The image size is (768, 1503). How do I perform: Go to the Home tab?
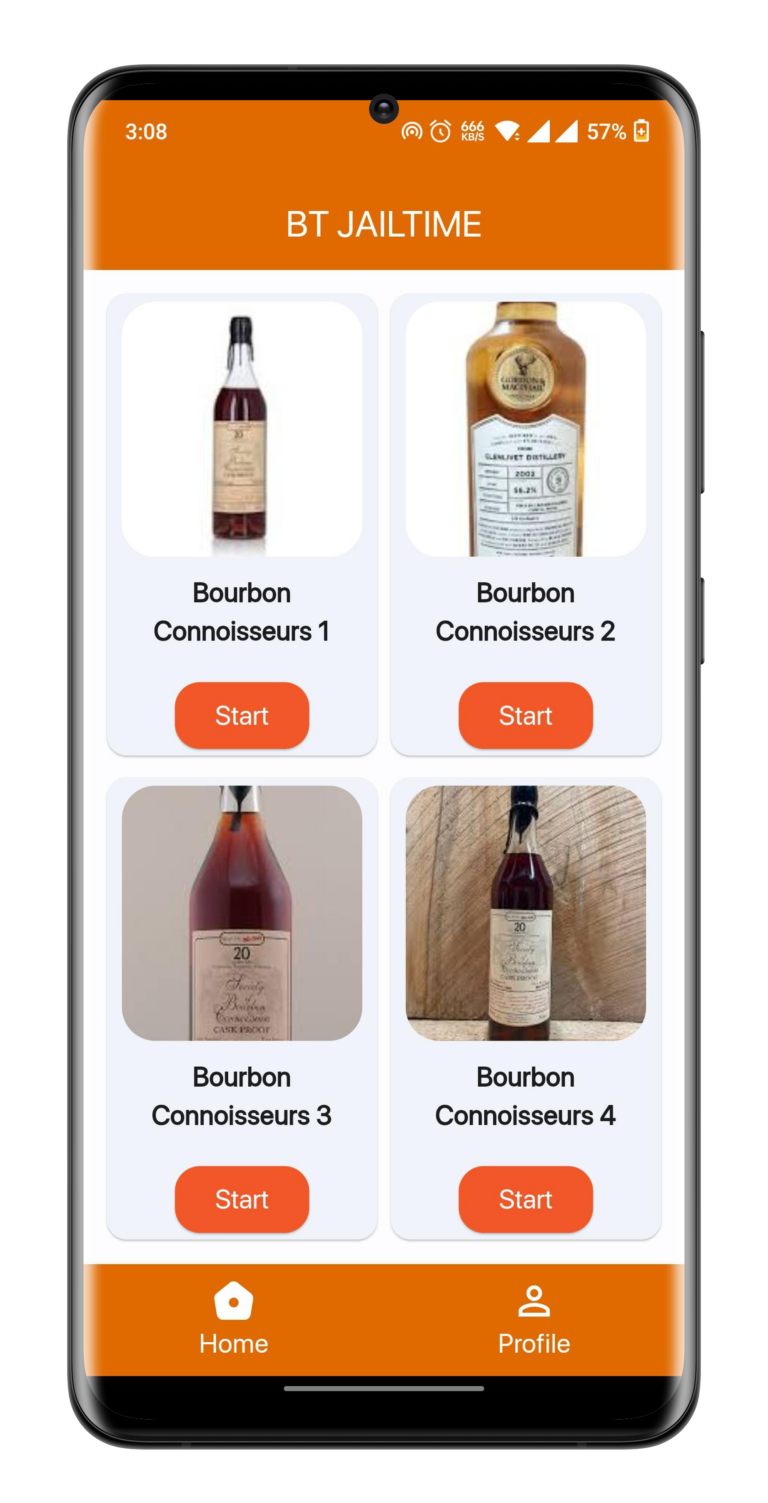click(x=233, y=1319)
